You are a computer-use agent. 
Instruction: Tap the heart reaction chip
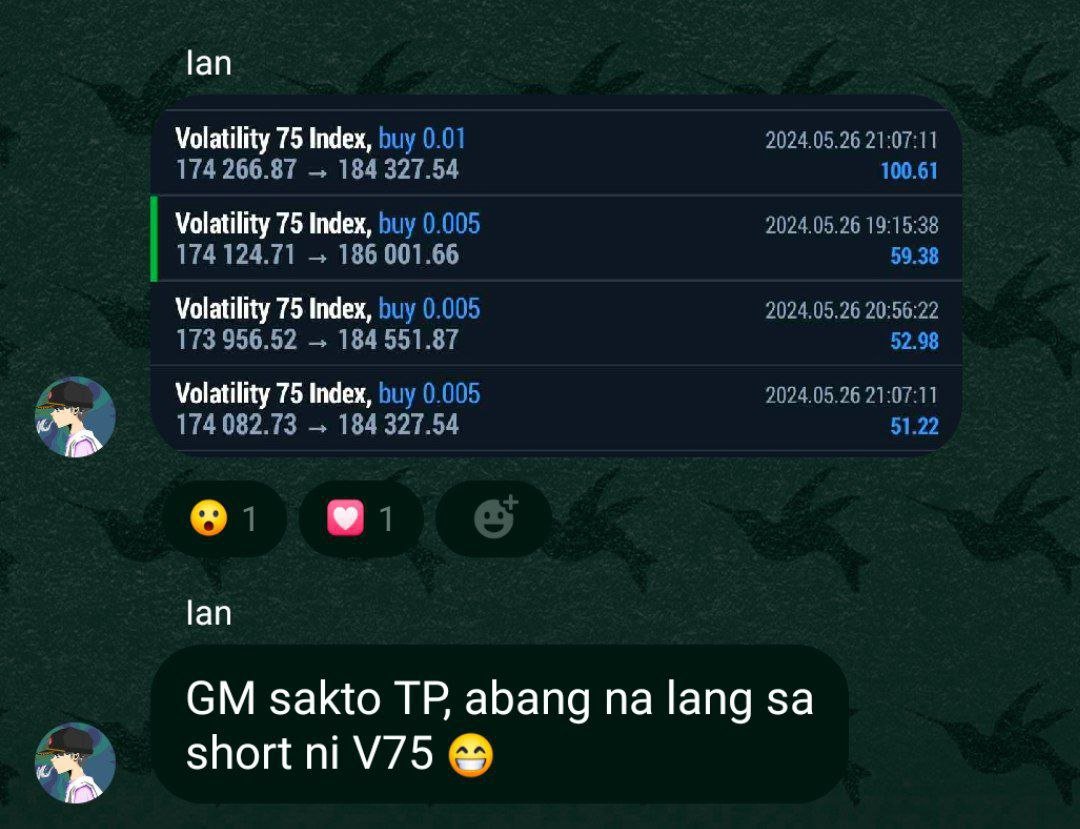click(x=361, y=518)
